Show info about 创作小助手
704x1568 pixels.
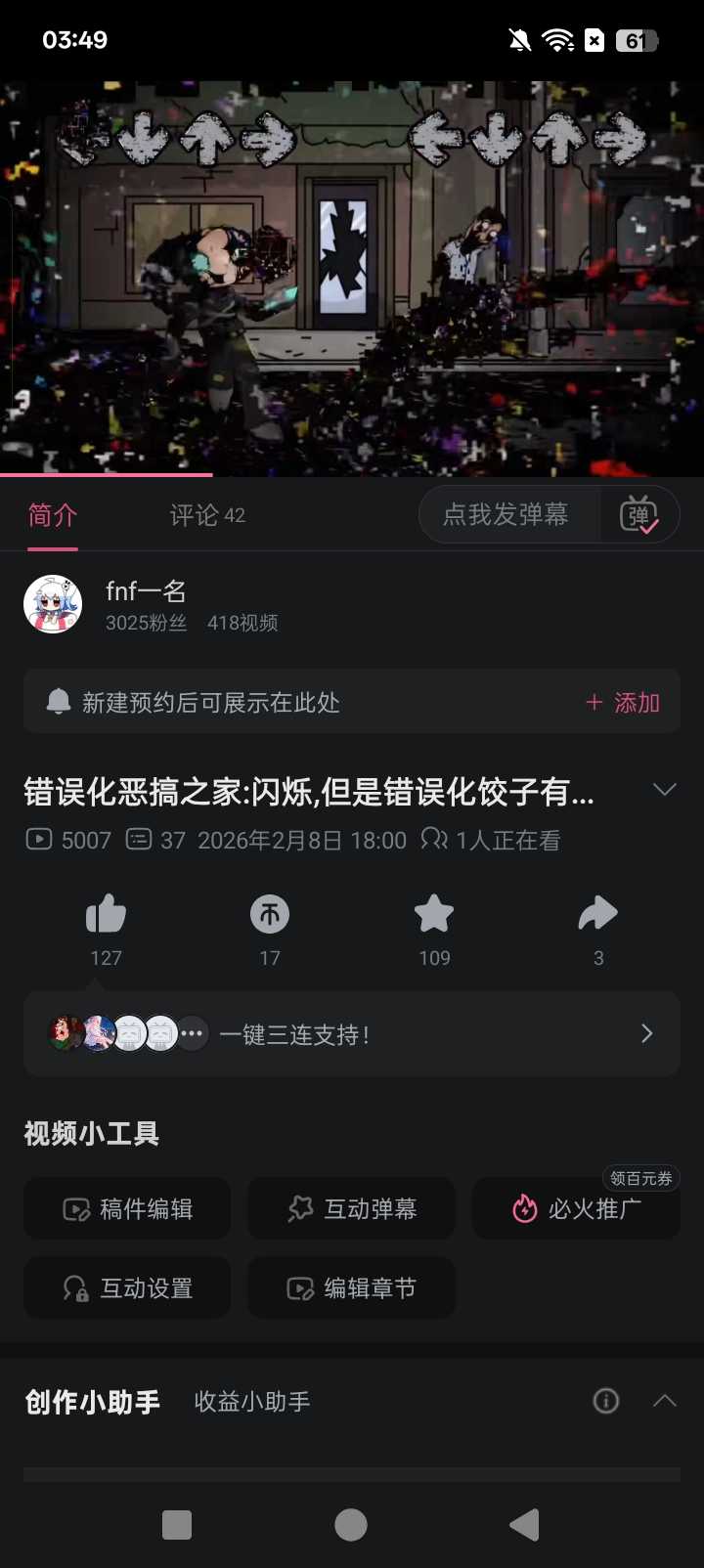point(606,1401)
